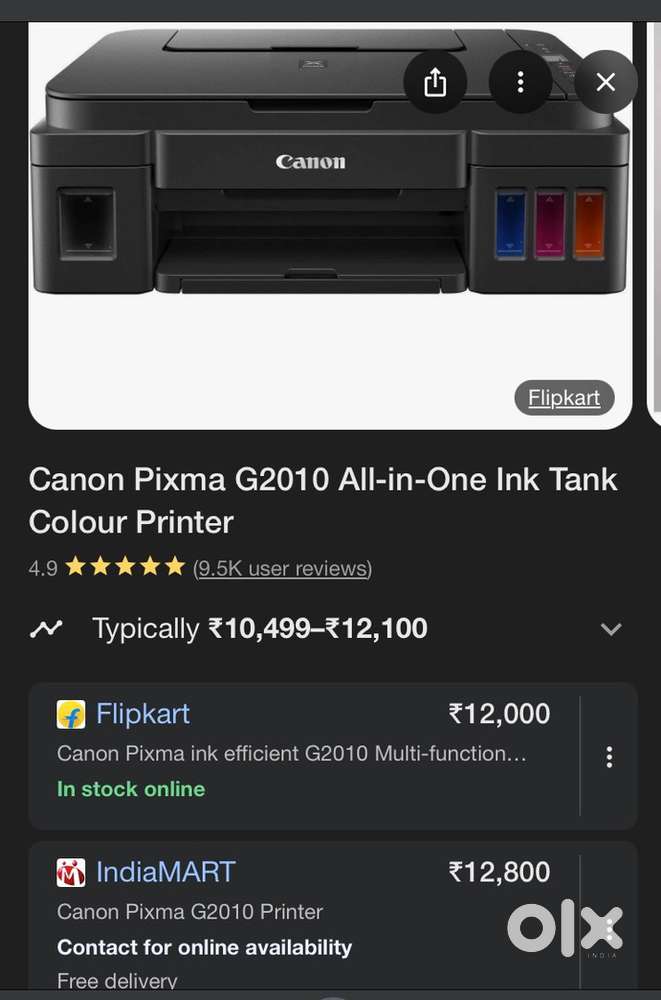Close the product details panel
Screen dimensions: 661x1000
point(605,82)
